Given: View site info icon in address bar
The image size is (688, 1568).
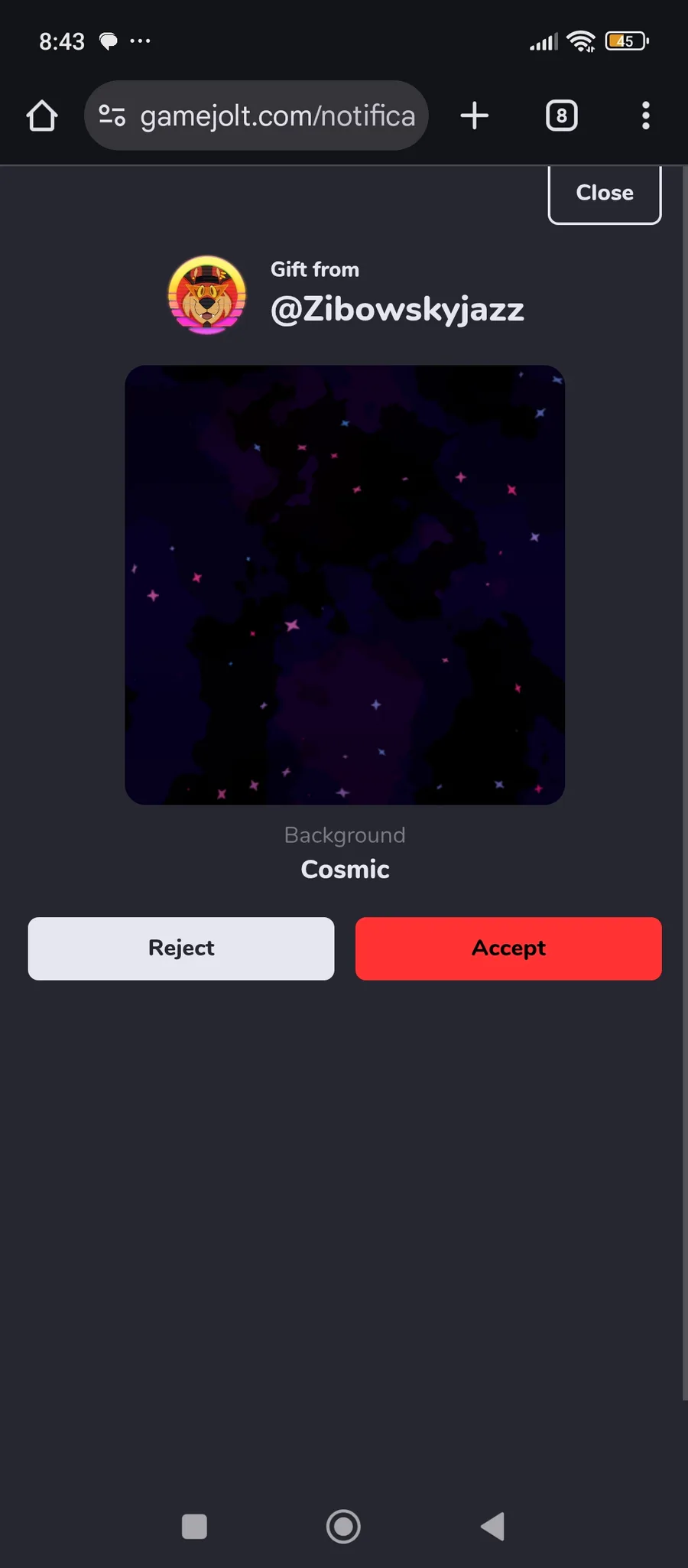Looking at the screenshot, I should (x=112, y=116).
